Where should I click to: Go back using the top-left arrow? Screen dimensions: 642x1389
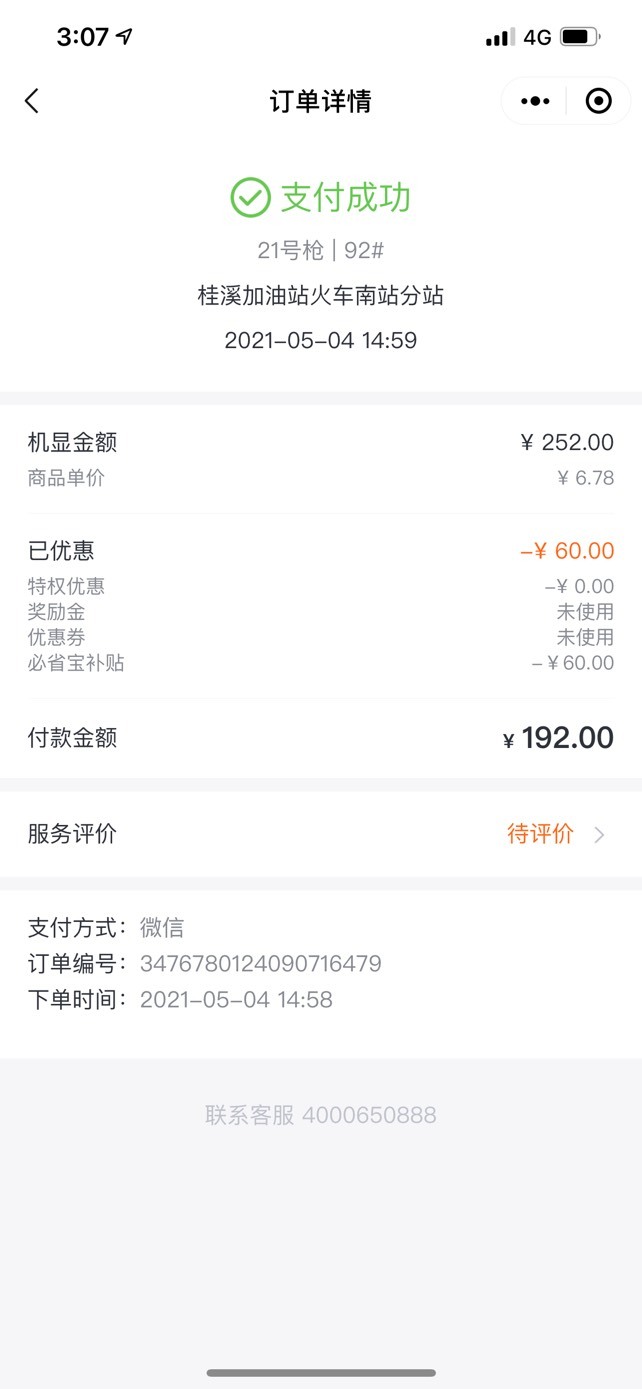point(32,101)
